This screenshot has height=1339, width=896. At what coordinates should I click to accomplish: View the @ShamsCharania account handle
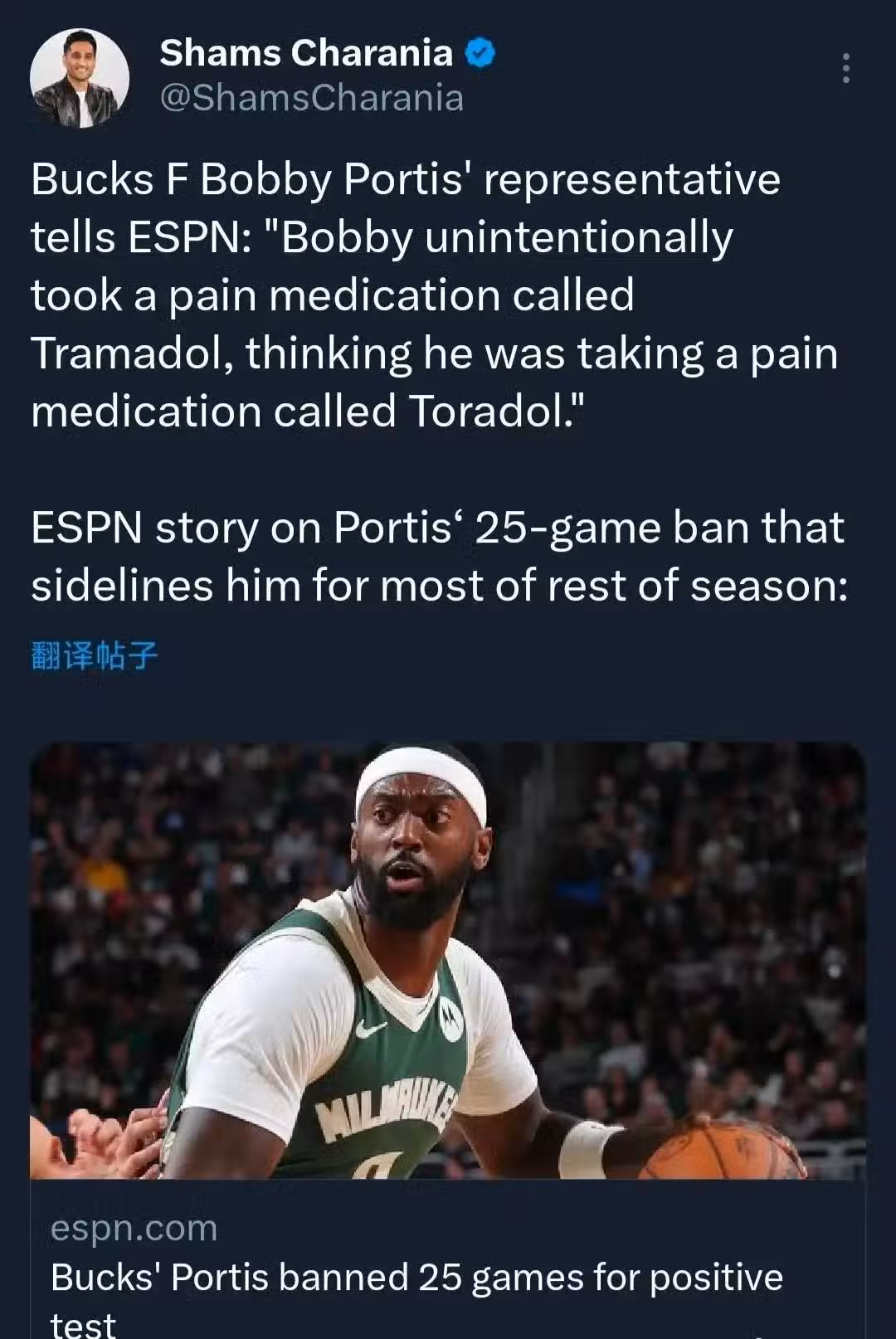(x=311, y=98)
